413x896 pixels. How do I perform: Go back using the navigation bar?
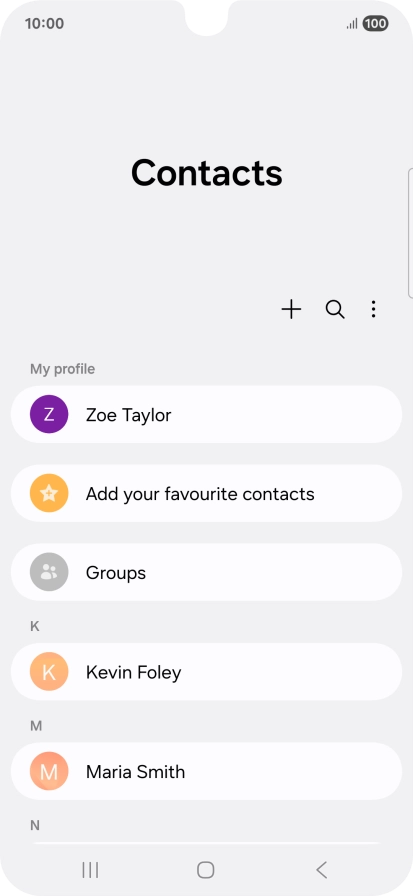322,870
